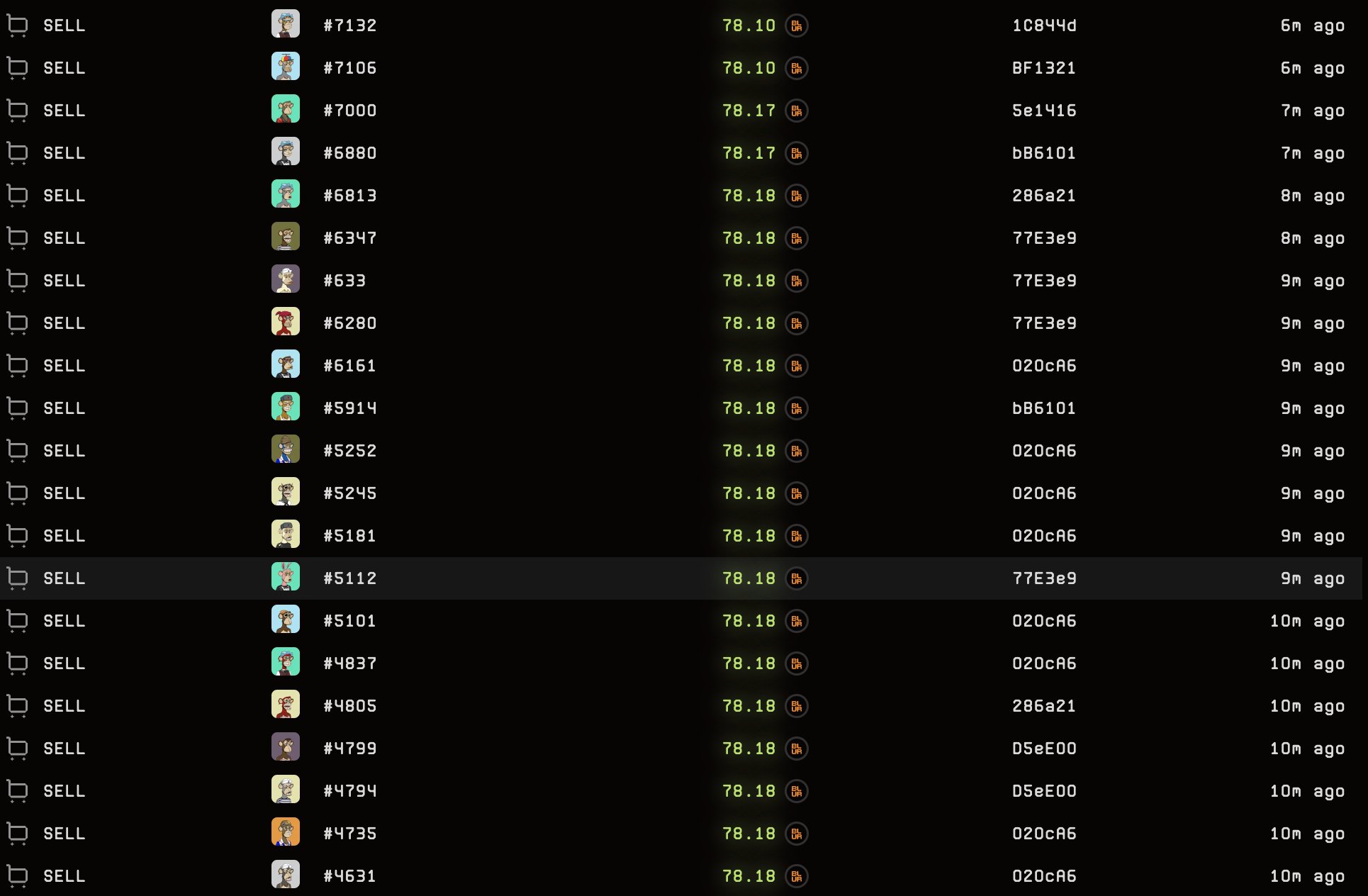Select the #4805 sale entry

pos(349,706)
